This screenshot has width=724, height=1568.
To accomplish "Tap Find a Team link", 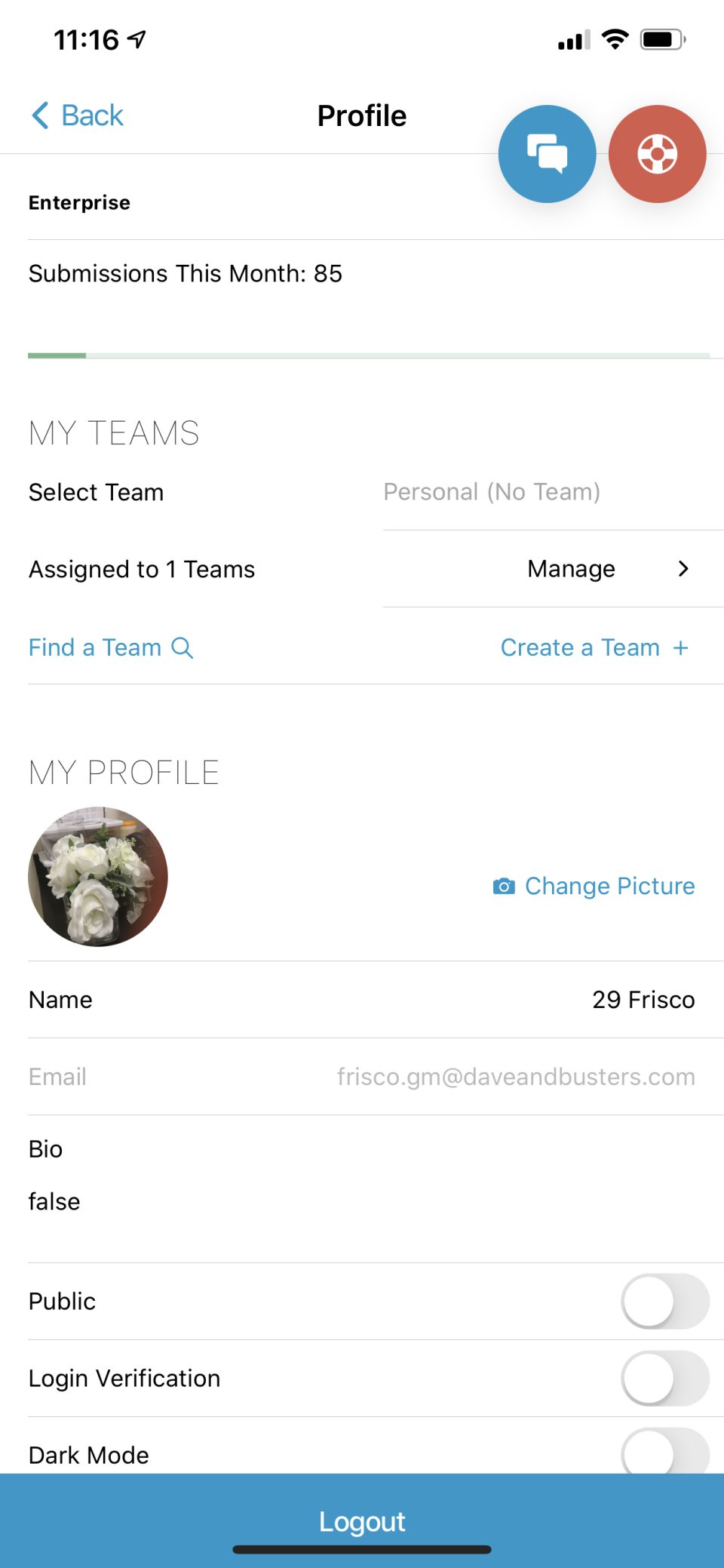I will [x=111, y=647].
